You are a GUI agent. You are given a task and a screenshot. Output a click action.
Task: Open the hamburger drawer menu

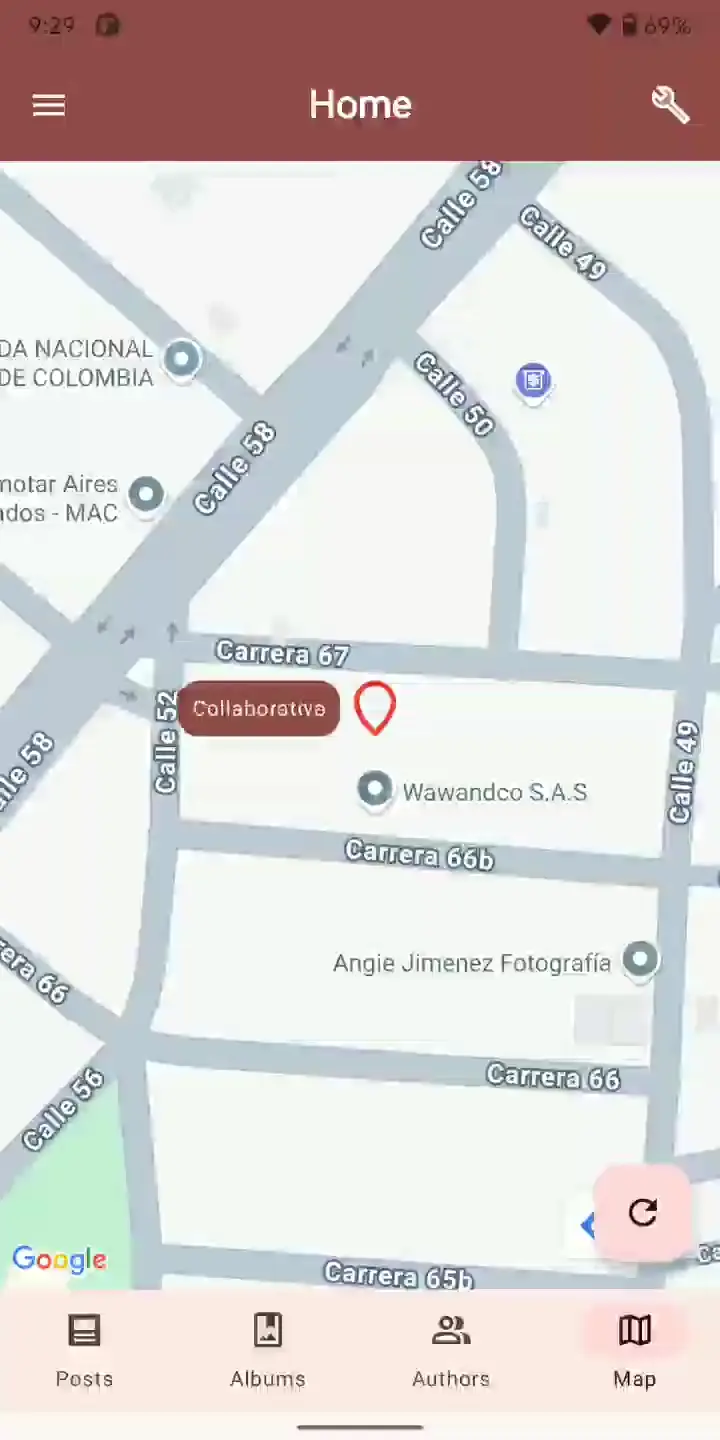point(49,105)
